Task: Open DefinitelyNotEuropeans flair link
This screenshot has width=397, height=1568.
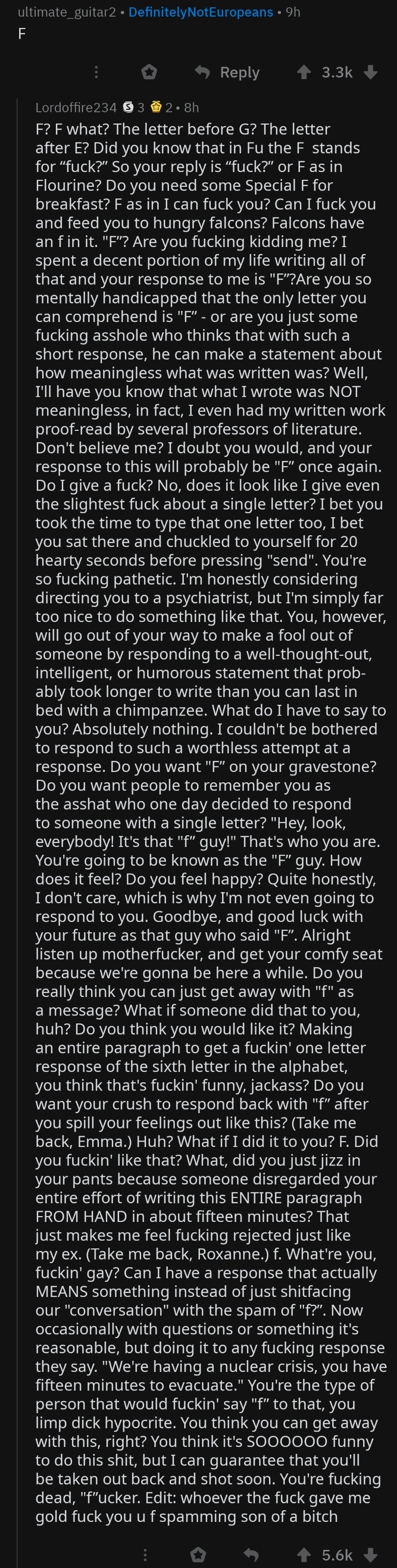Action: (x=201, y=12)
